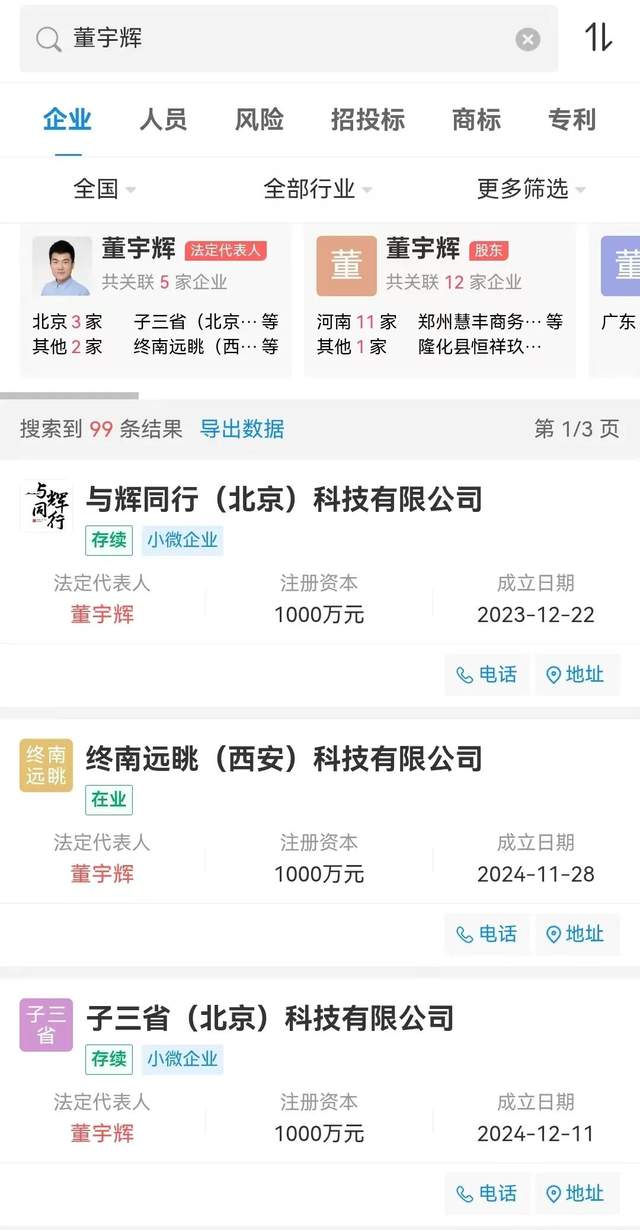View 终南远眺 company 地址
Viewport: 640px width, 1230px height.
click(576, 934)
